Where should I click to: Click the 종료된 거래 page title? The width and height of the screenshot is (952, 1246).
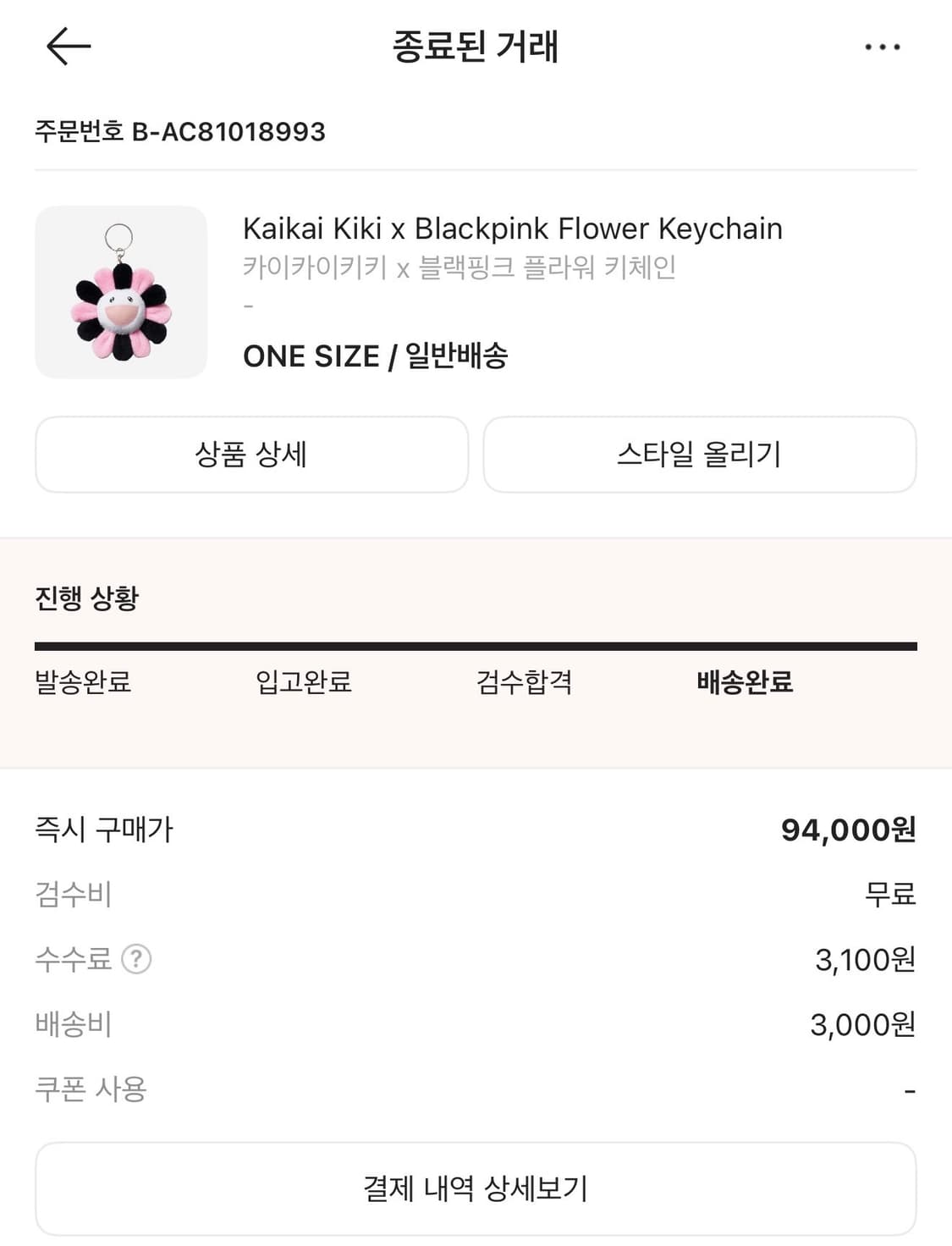[476, 47]
